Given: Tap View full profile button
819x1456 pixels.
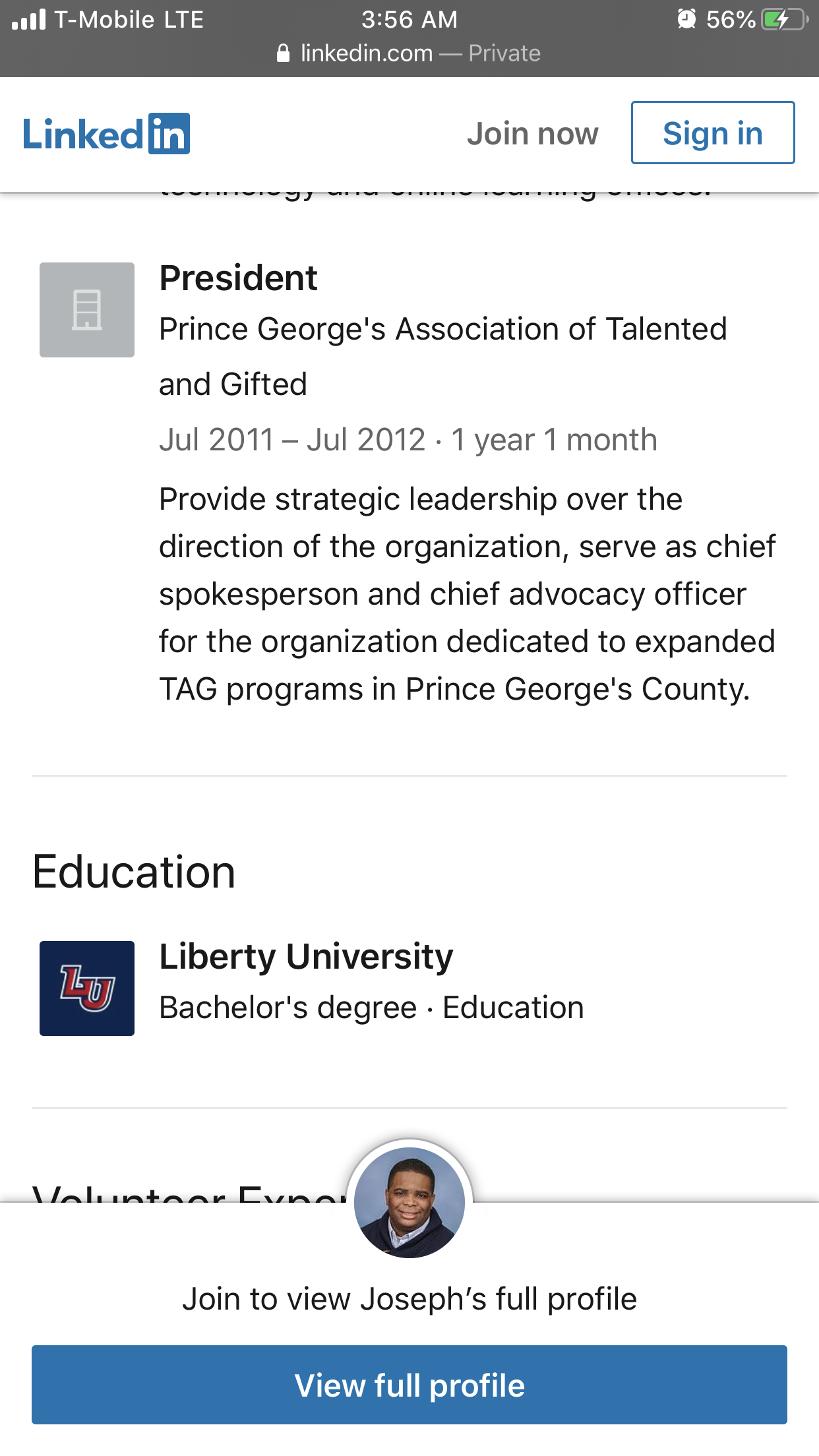Looking at the screenshot, I should click(409, 1385).
